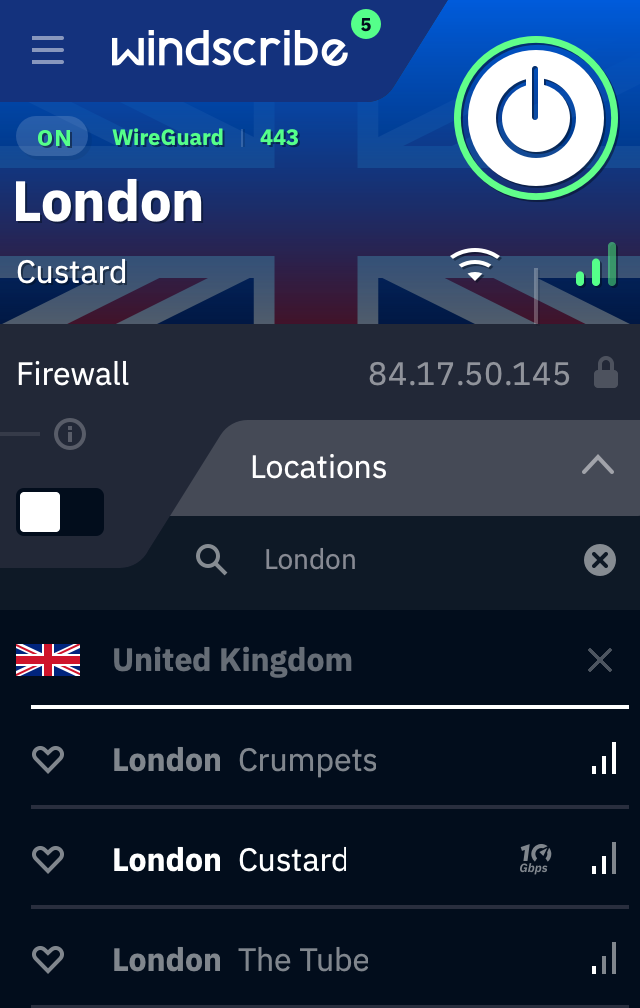Viewport: 640px width, 1008px height.
Task: Select London Custard server
Action: [300, 860]
